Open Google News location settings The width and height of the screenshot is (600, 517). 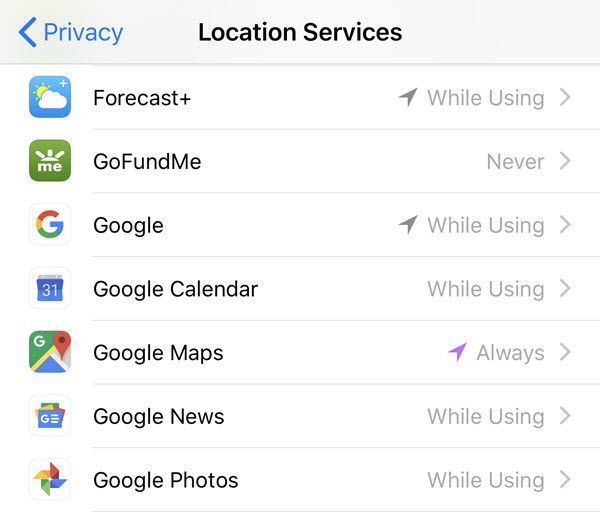tap(300, 416)
